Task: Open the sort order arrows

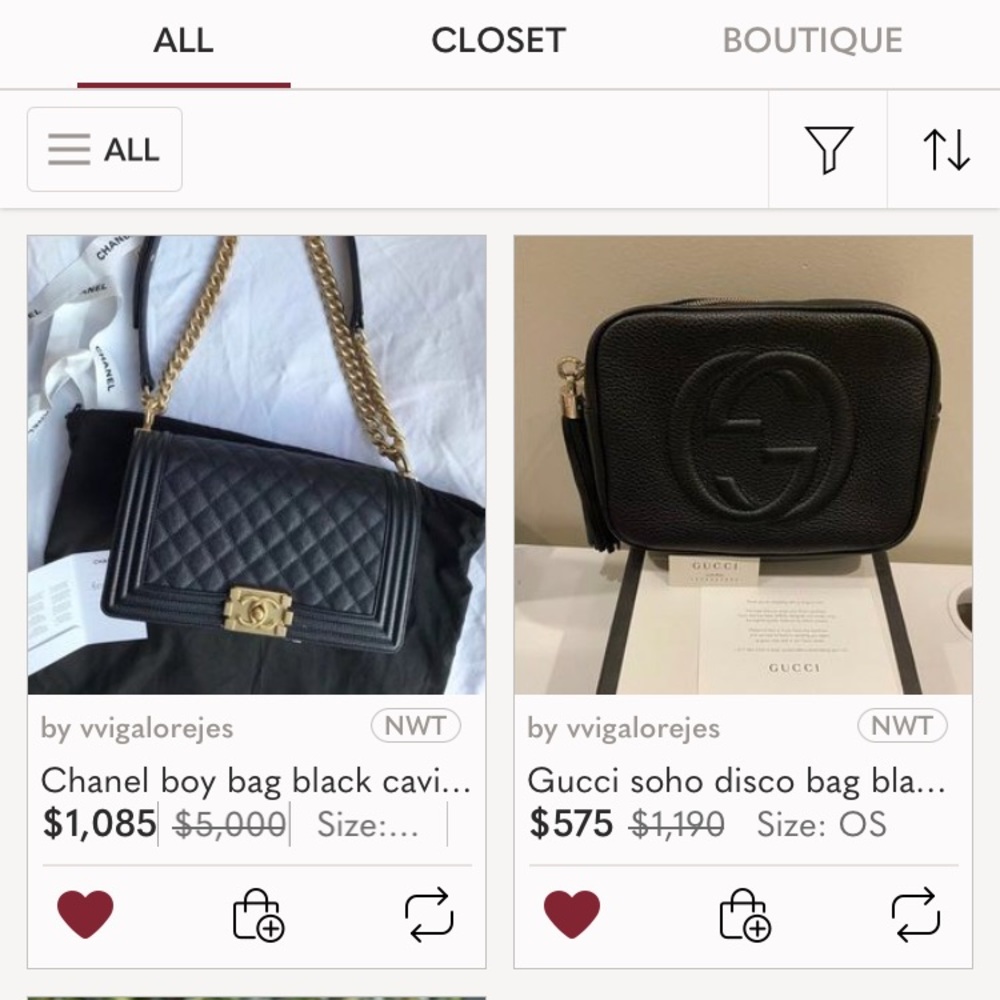Action: pos(945,150)
